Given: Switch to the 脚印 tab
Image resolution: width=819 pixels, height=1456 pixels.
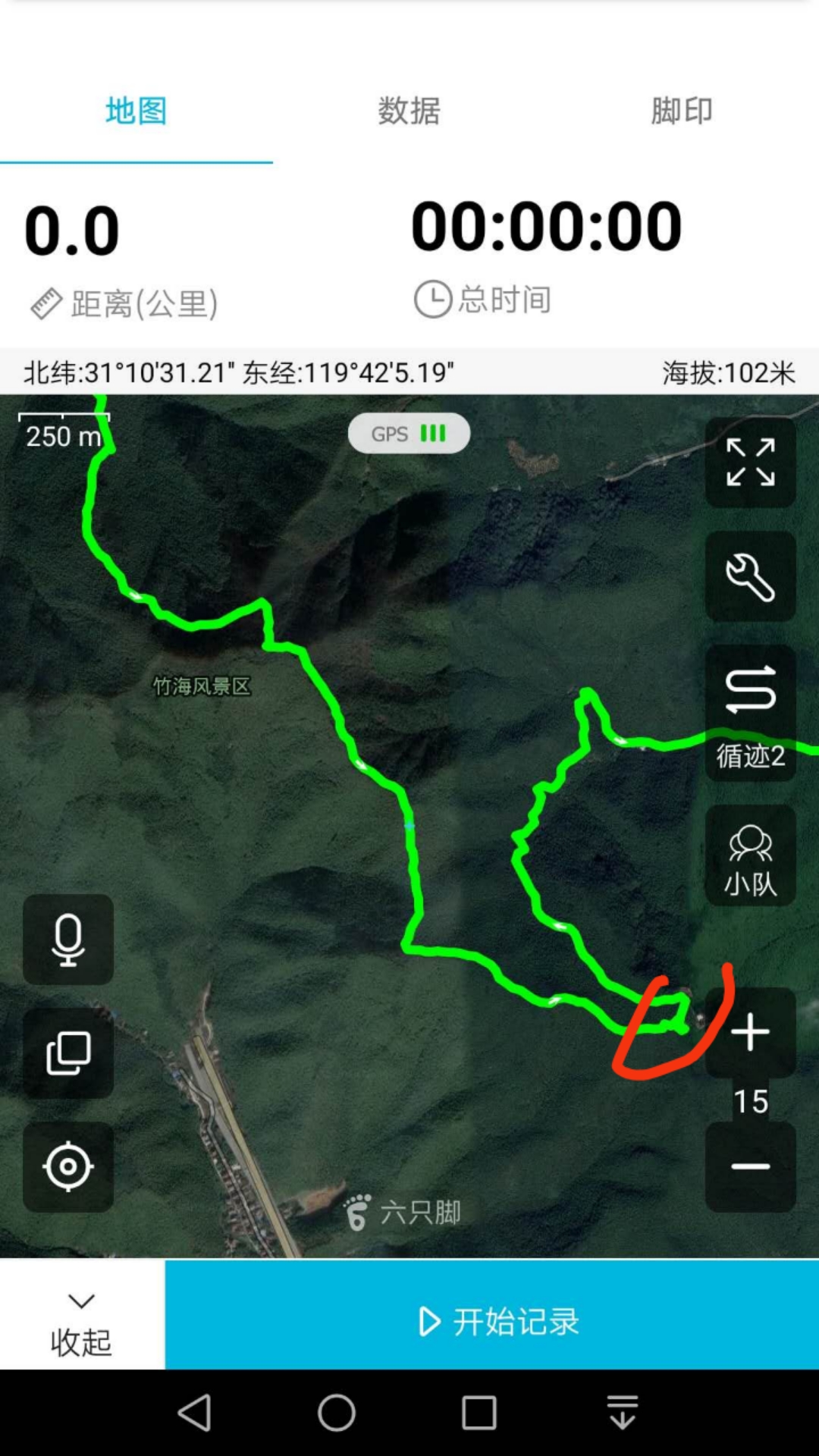Looking at the screenshot, I should 682,111.
